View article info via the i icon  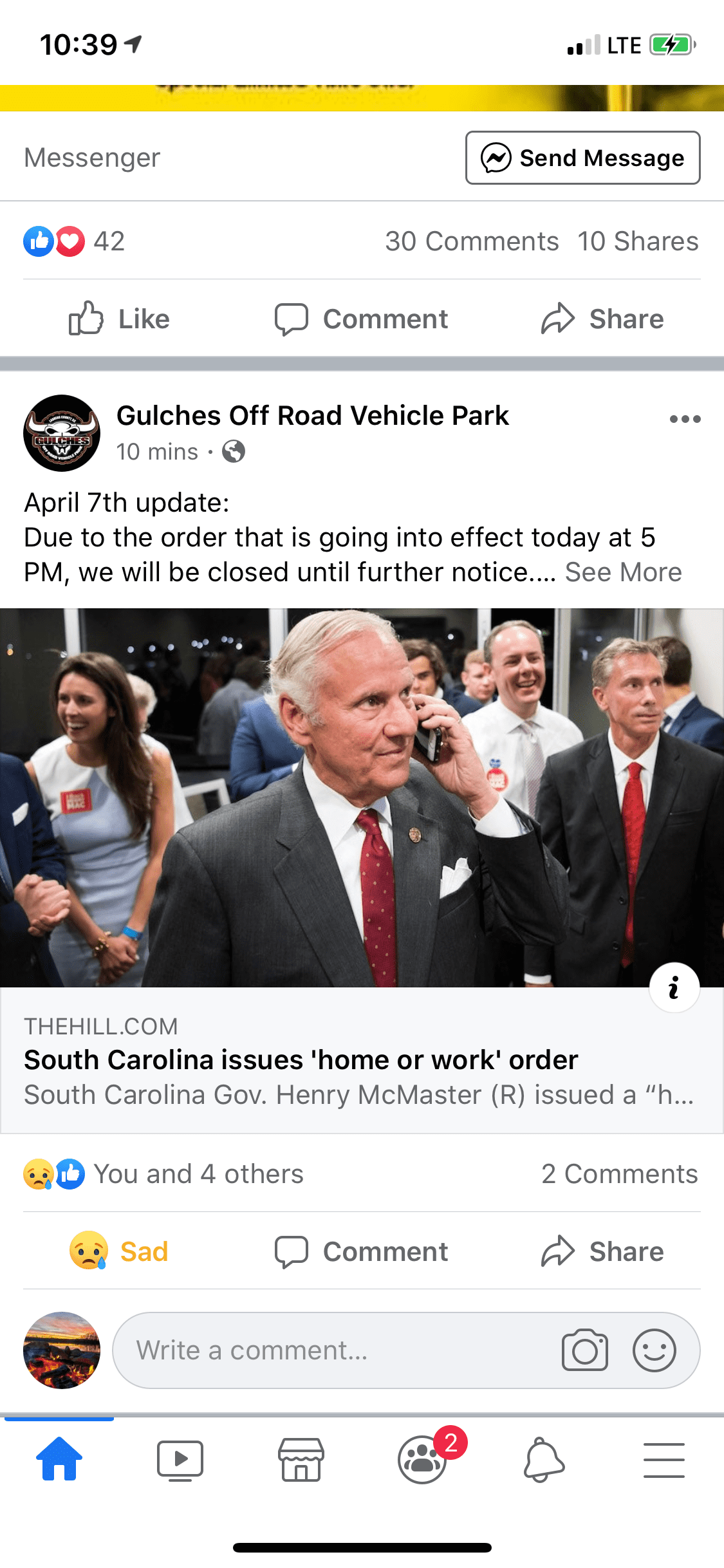[x=674, y=987]
